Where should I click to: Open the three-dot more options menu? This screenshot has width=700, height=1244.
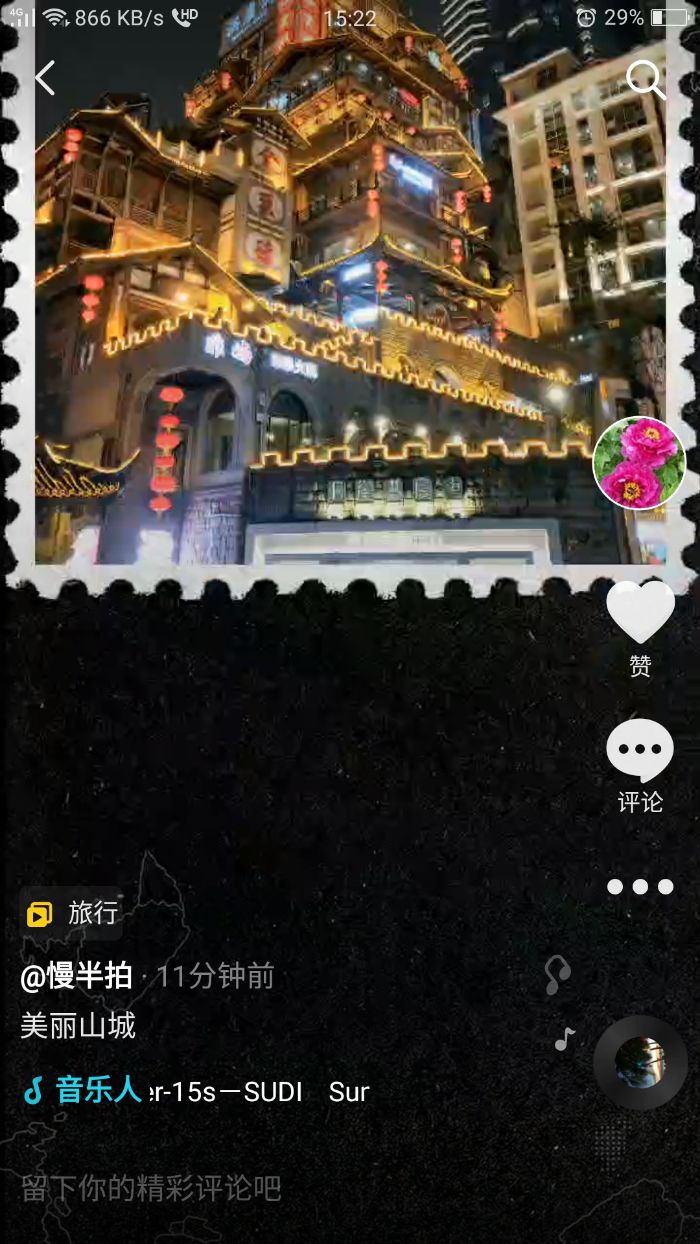pyautogui.click(x=640, y=886)
